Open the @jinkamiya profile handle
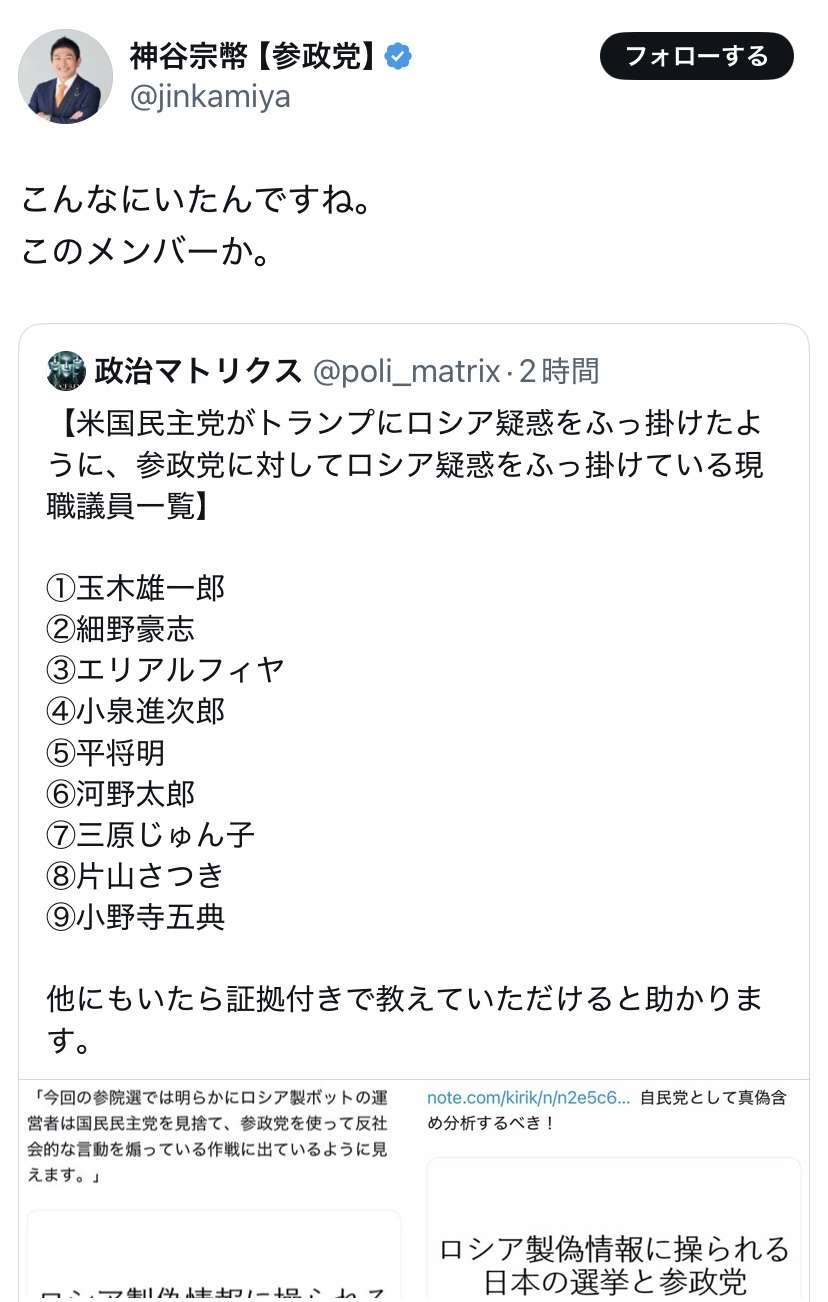828x1302 pixels. 210,97
